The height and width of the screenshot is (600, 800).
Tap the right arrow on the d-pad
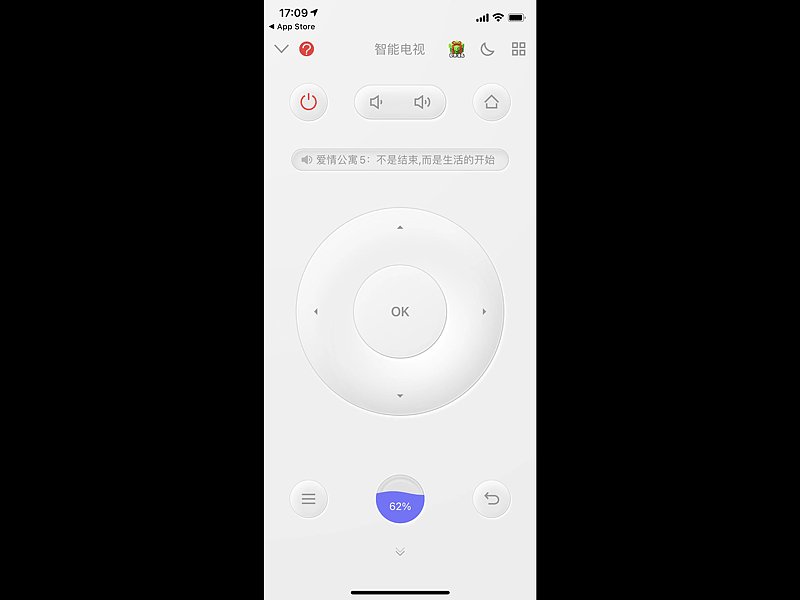(484, 312)
